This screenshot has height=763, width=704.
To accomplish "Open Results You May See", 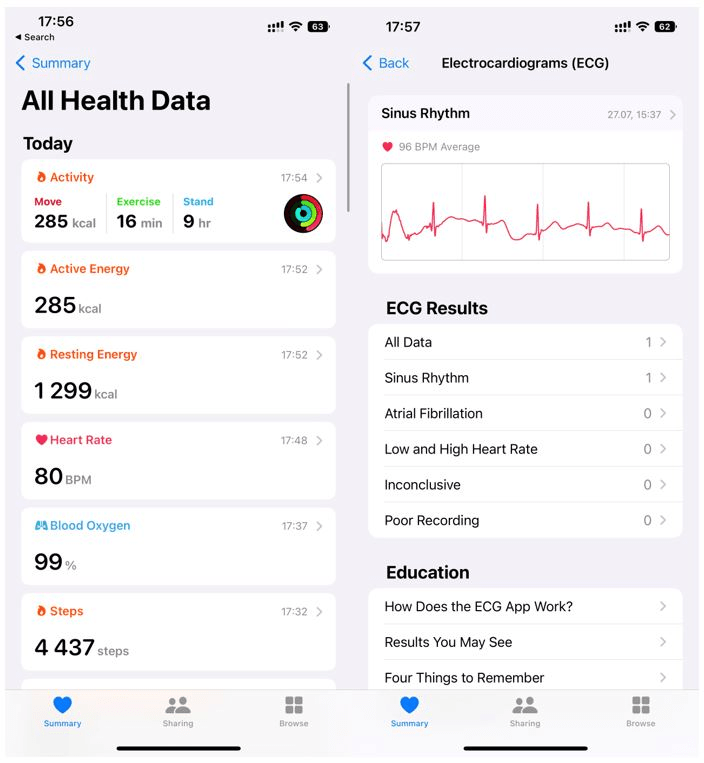I will click(525, 642).
